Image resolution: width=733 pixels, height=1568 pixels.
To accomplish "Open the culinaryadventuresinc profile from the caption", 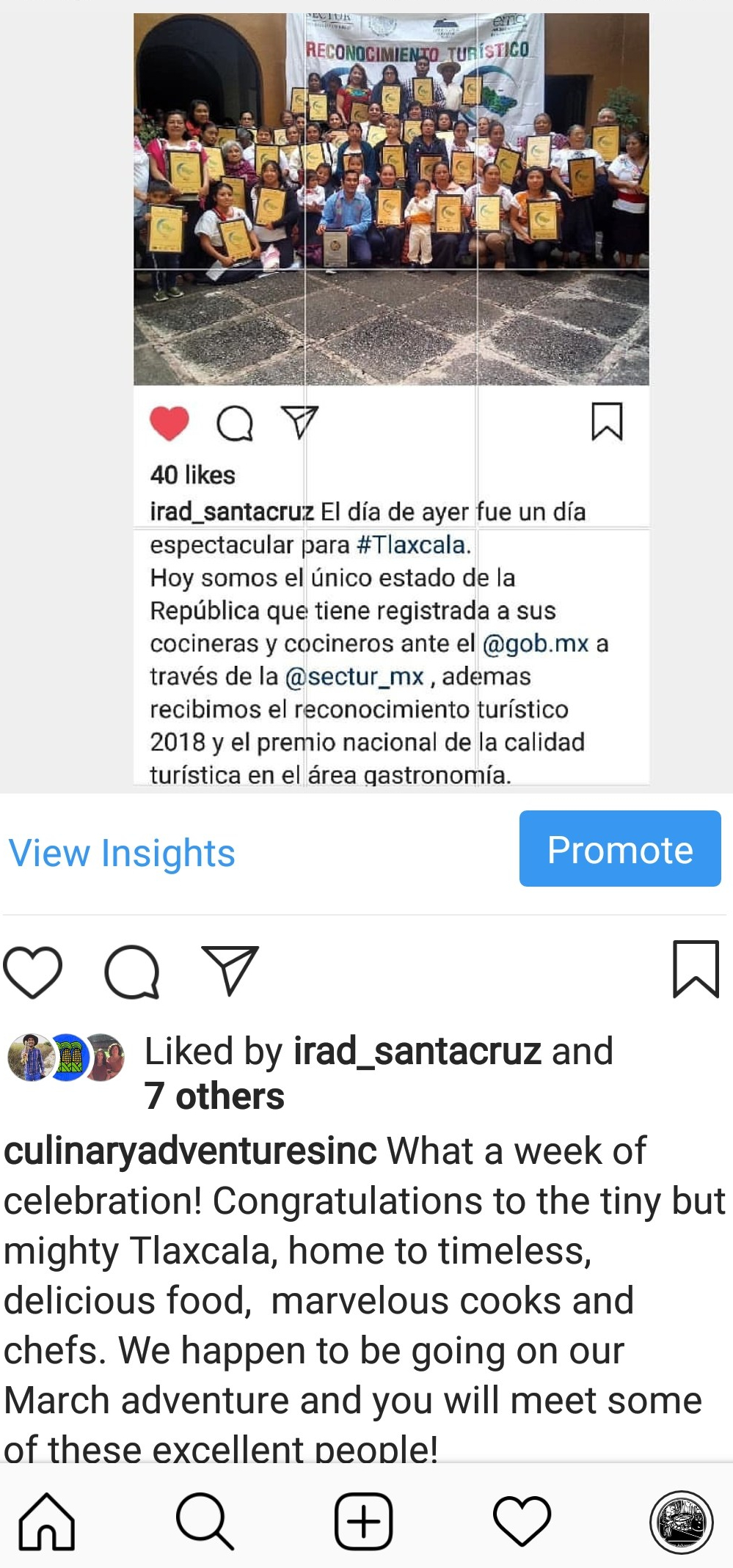I will [x=191, y=1151].
